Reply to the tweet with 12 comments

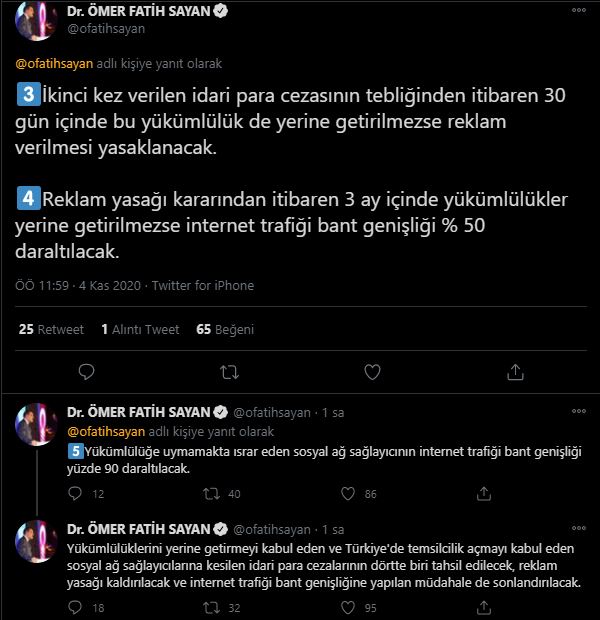(73, 493)
